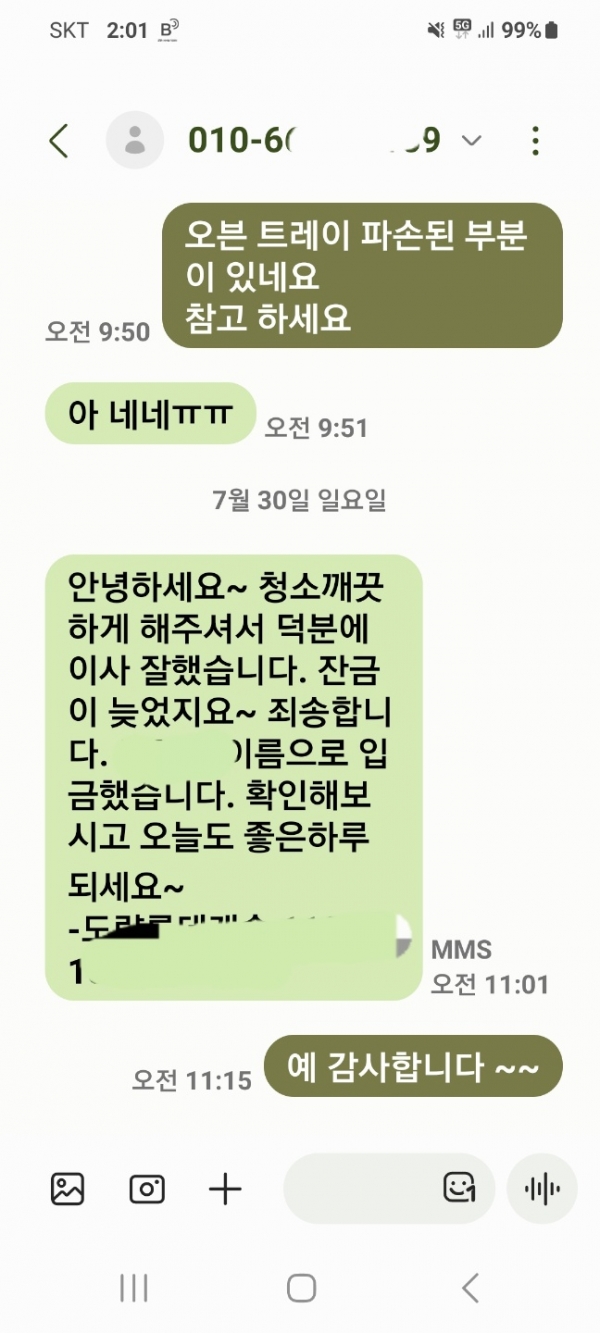
Task: Open the contact profile avatar
Action: tap(135, 140)
